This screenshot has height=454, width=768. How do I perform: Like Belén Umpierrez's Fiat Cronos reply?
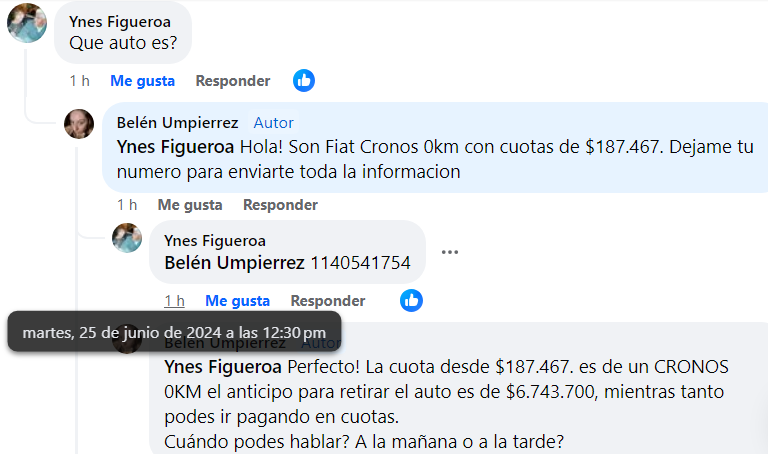point(189,205)
